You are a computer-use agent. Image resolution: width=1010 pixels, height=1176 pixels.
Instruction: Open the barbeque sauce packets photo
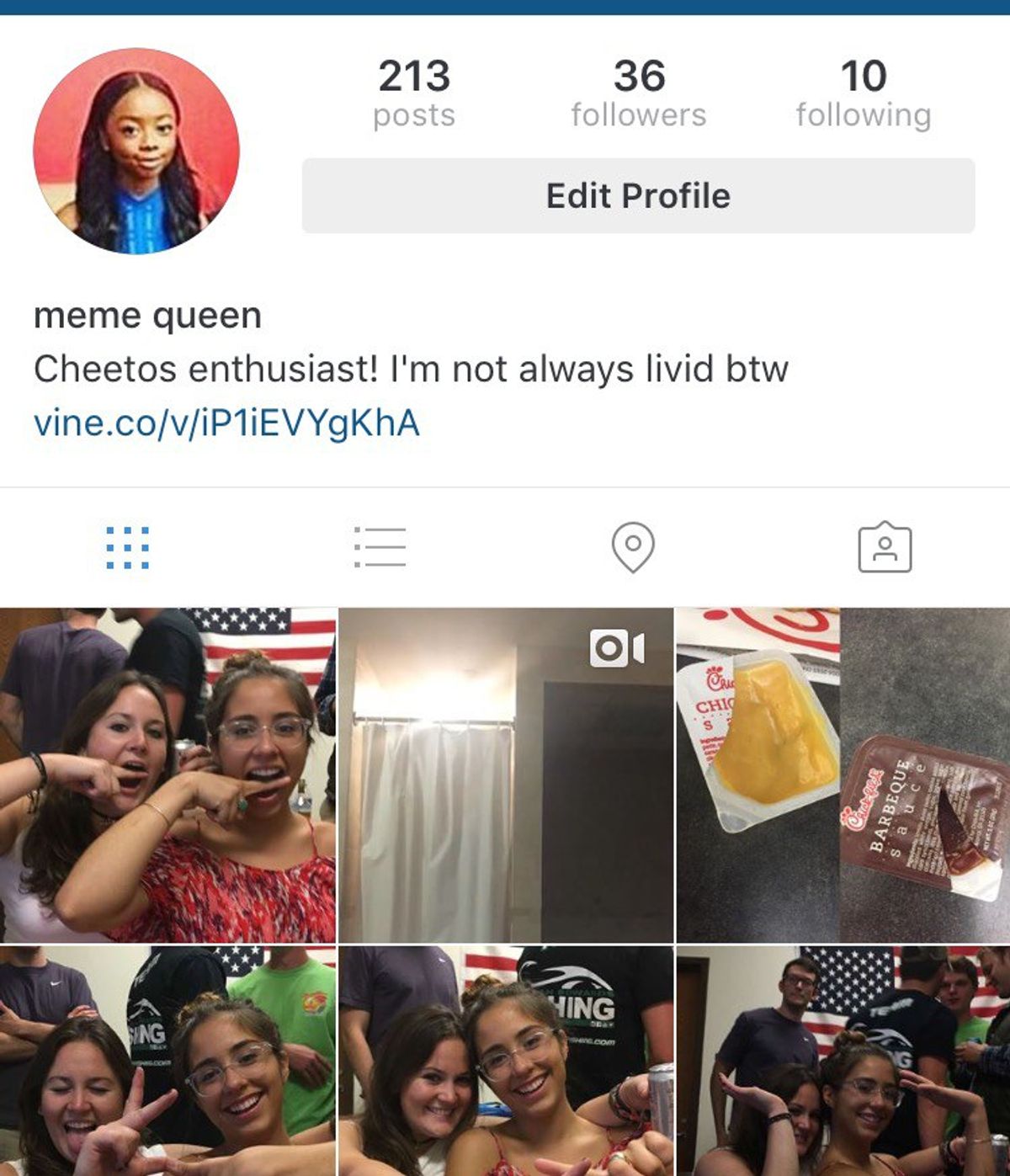(842, 774)
